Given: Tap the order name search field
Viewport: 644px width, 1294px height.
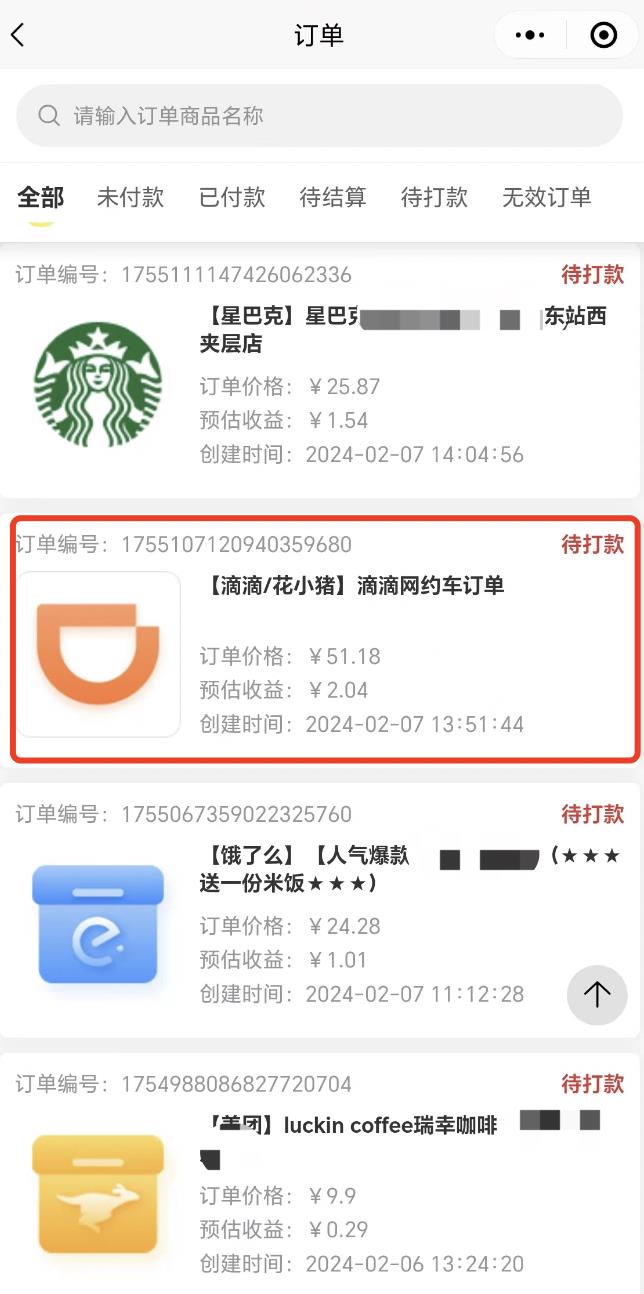Looking at the screenshot, I should pos(320,116).
